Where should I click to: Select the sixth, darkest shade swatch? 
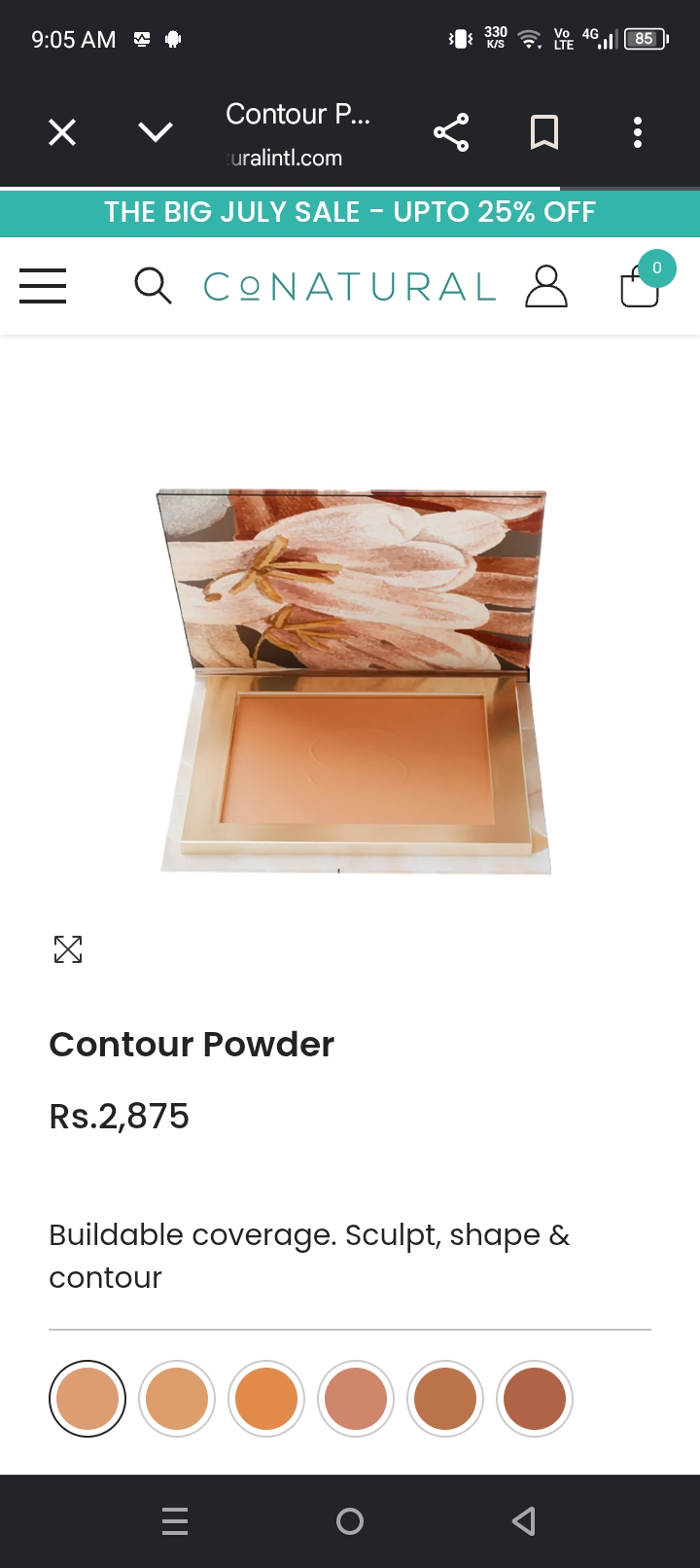[x=535, y=1399]
